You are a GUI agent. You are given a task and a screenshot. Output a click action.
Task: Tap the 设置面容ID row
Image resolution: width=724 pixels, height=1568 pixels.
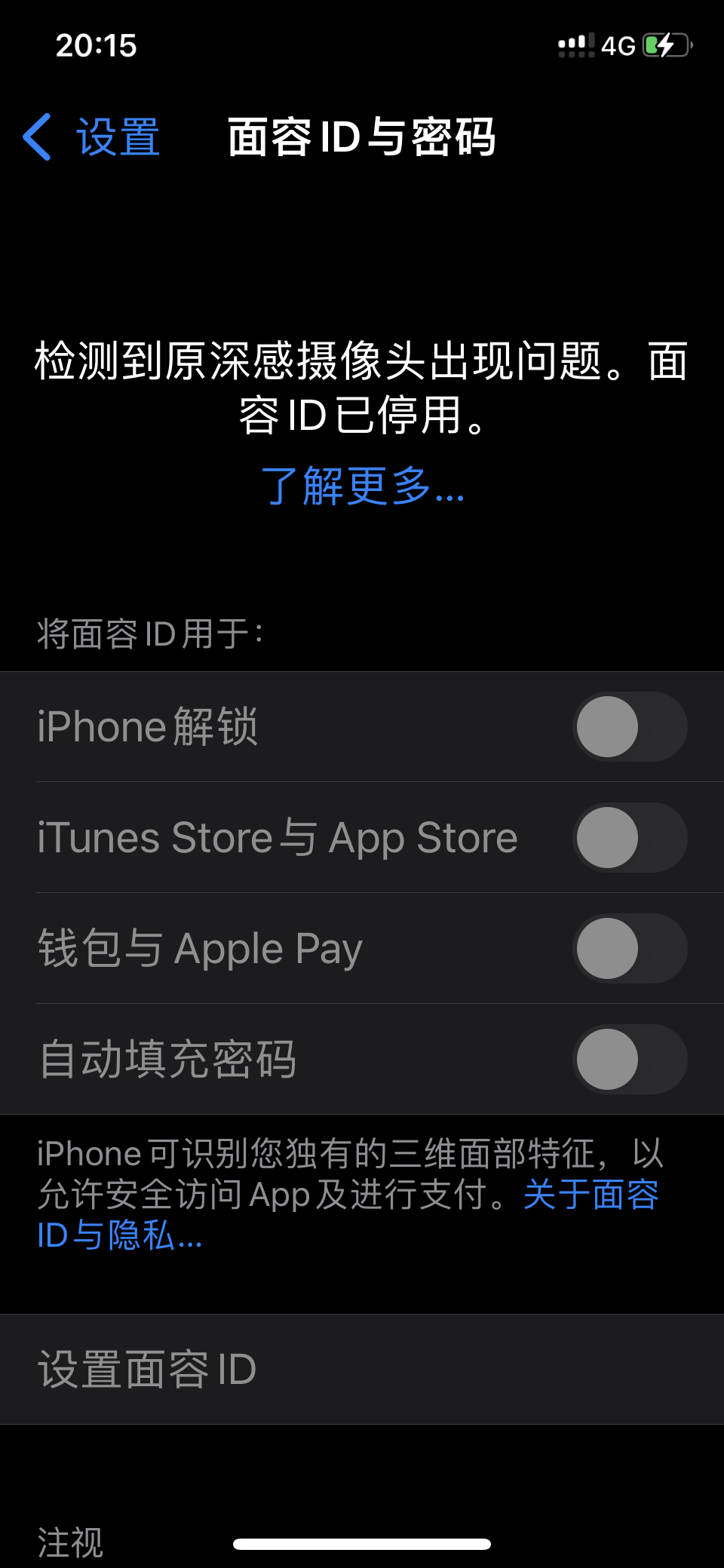coord(362,1369)
